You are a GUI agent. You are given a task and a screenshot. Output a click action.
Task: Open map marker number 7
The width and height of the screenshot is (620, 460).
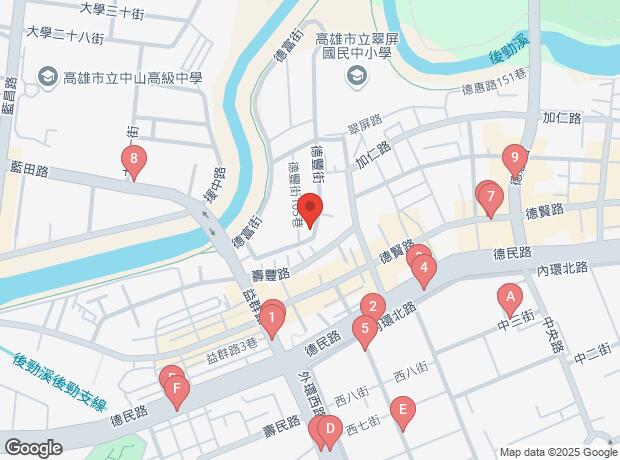(490, 199)
